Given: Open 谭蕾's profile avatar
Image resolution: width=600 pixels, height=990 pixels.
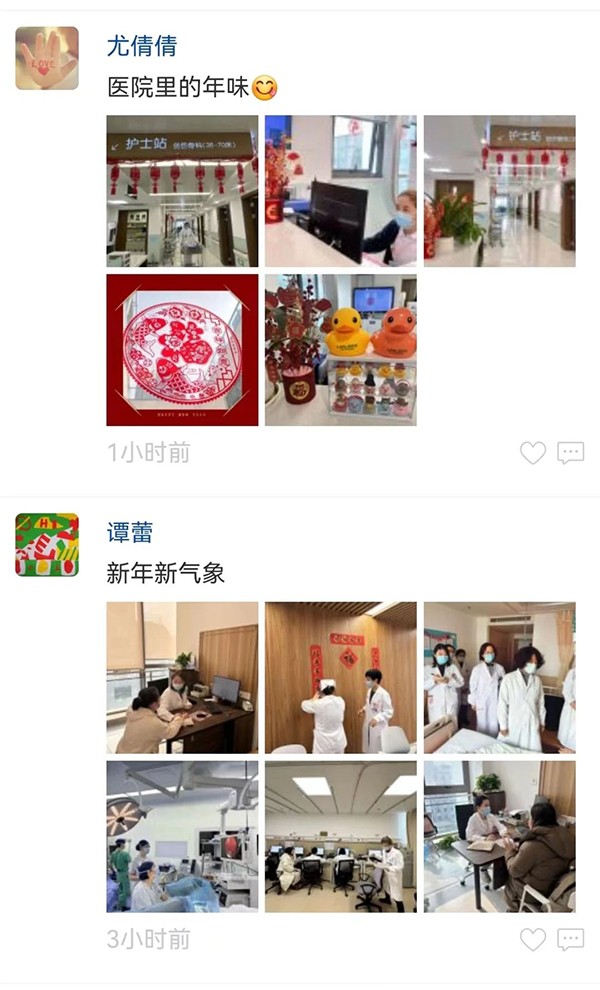Looking at the screenshot, I should (47, 545).
